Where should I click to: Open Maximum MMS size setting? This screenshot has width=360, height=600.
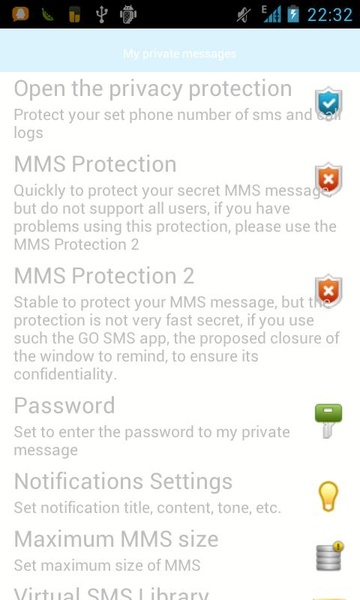pos(180,551)
